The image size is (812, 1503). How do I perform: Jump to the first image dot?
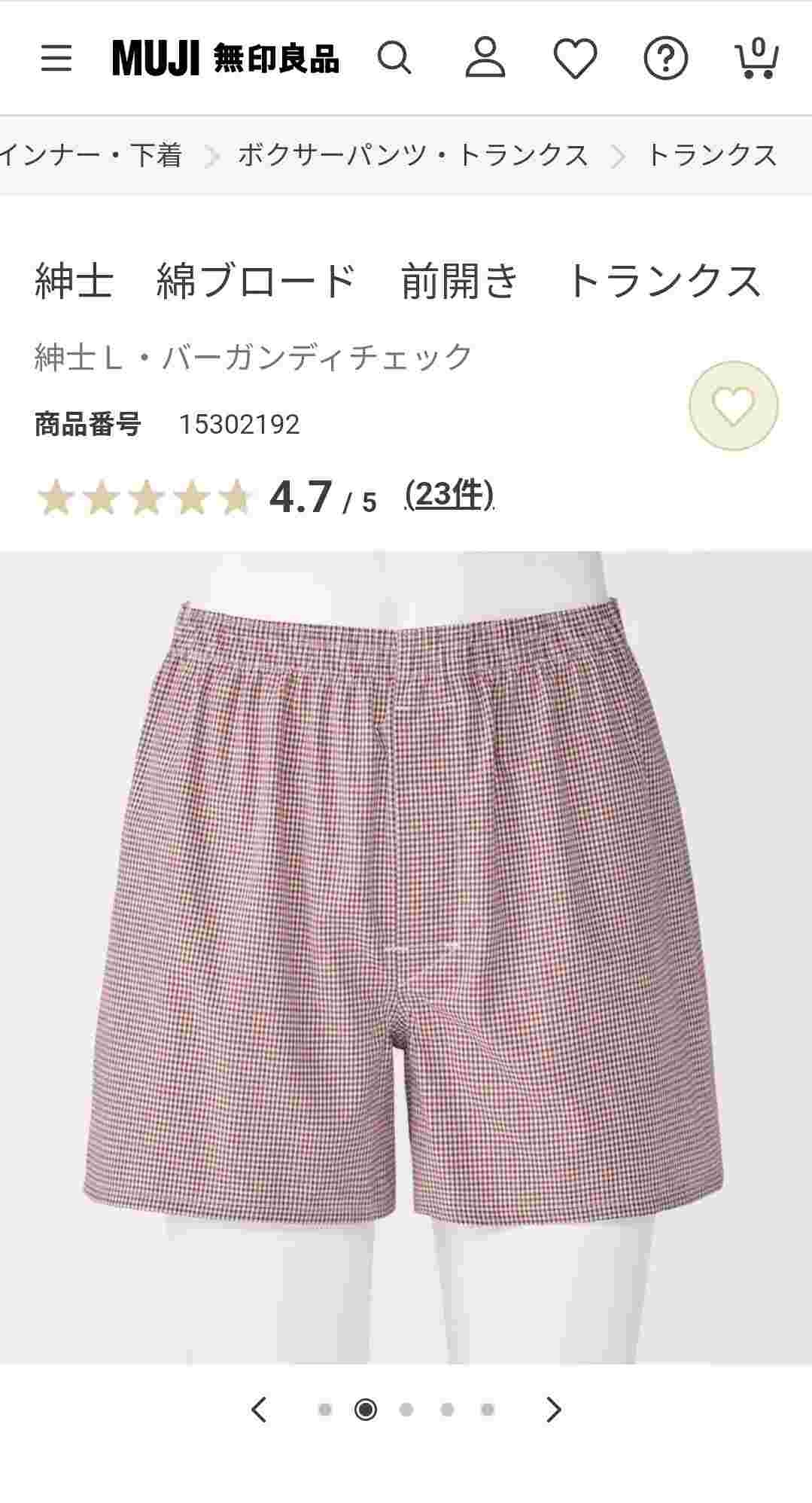pos(325,1409)
